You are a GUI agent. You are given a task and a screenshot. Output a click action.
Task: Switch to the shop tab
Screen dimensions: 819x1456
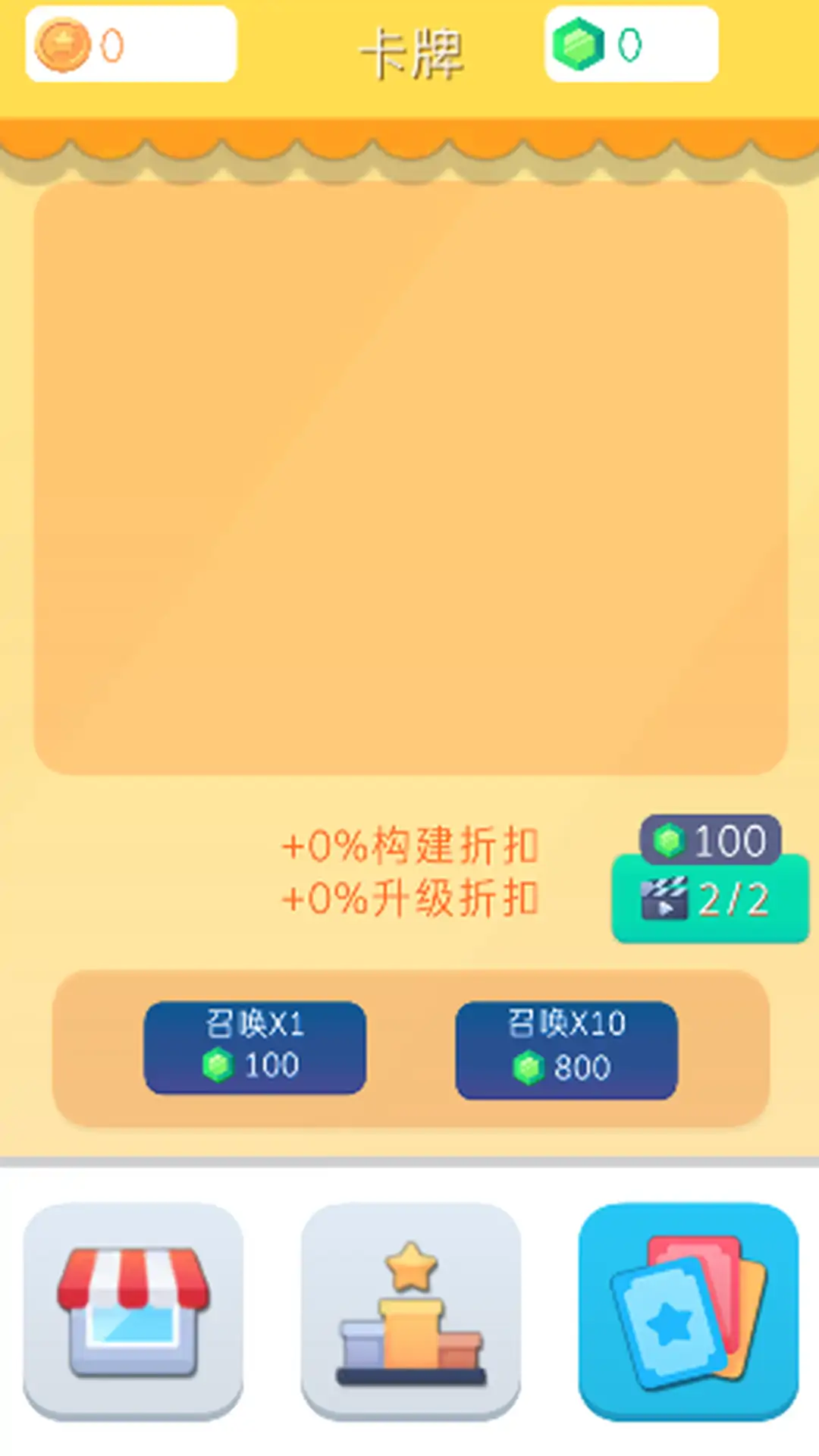coord(133,1310)
